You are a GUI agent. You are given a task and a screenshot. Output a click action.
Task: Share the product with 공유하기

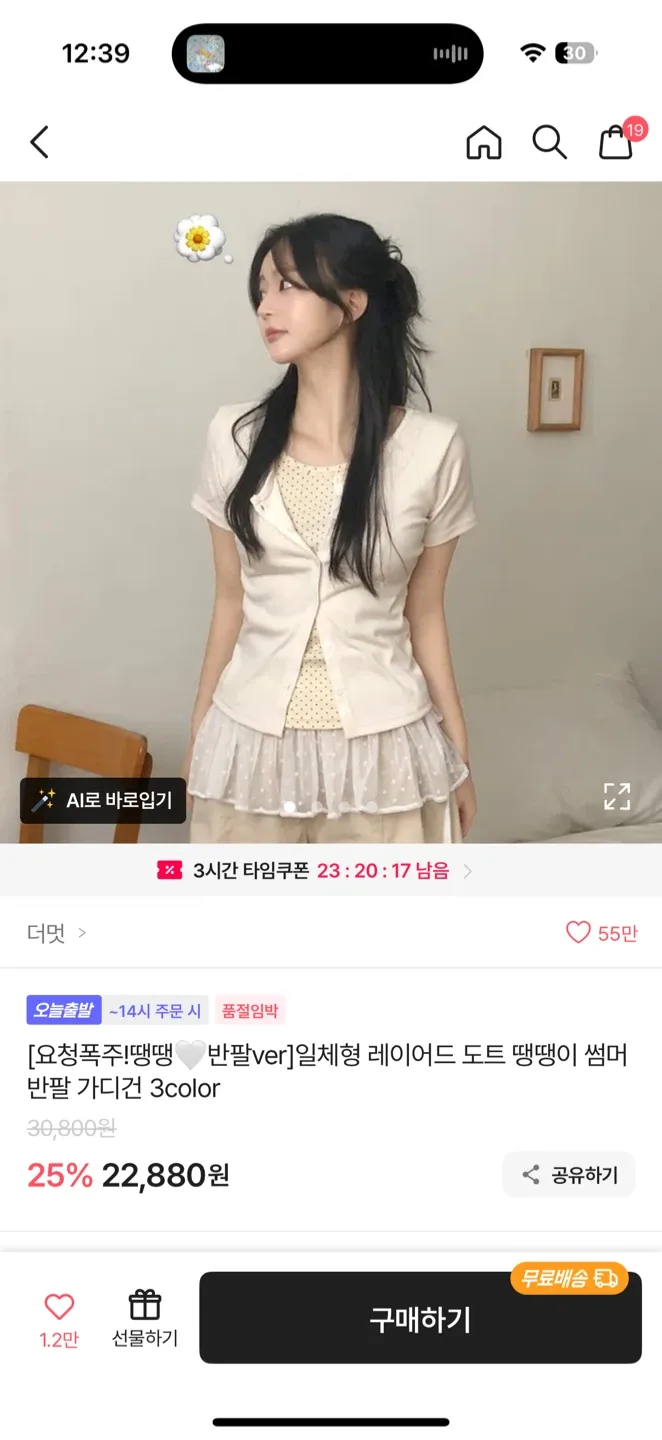click(x=569, y=1175)
